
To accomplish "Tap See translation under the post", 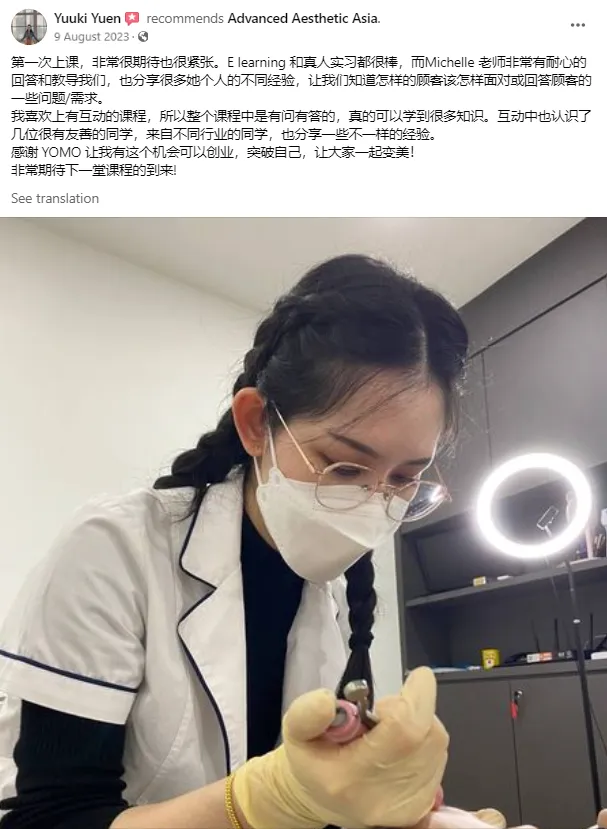I will point(55,198).
